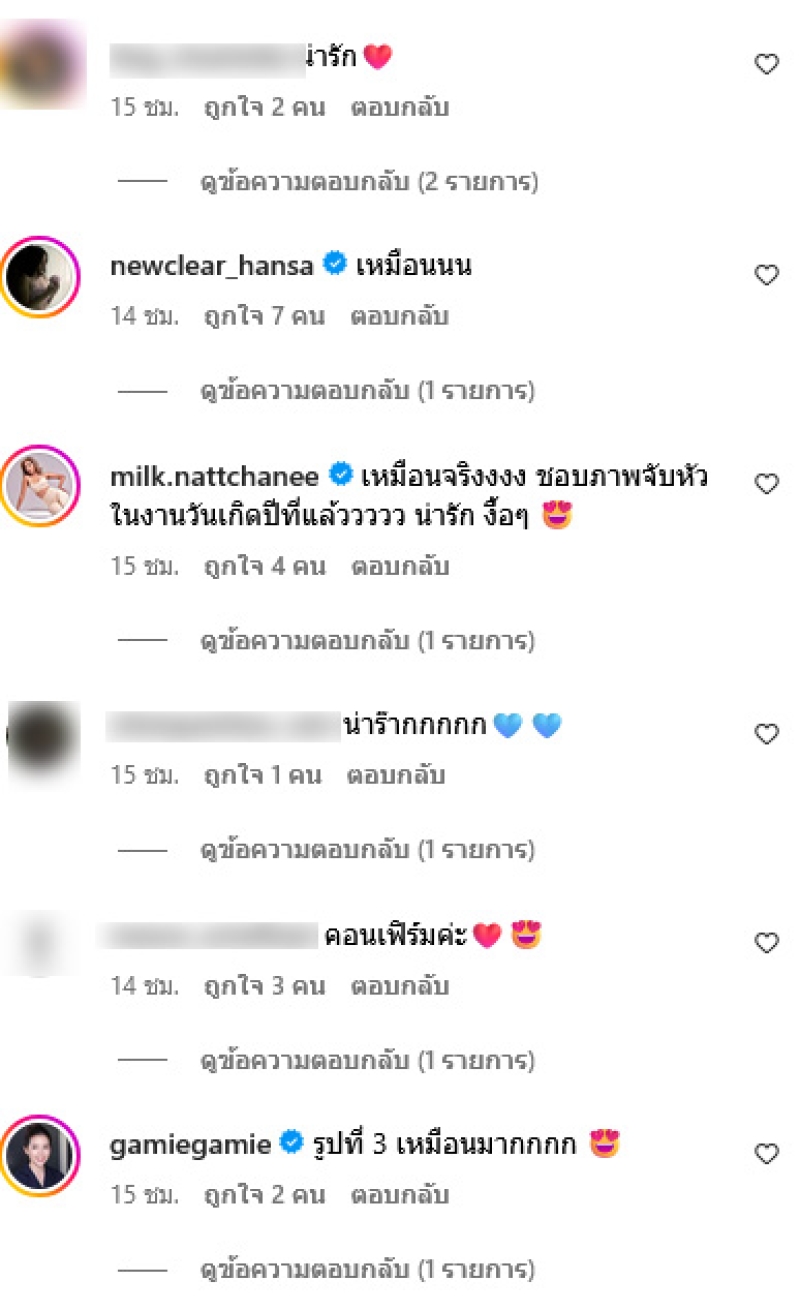This screenshot has width=800, height=1311.
Task: View replies under gamiegamie's comment
Action: (367, 1270)
